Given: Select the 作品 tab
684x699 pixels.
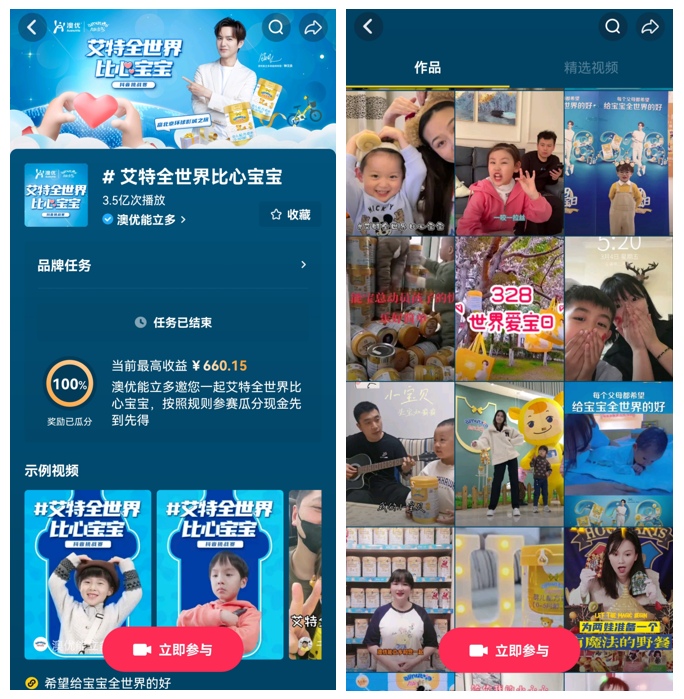Looking at the screenshot, I should click(x=428, y=68).
